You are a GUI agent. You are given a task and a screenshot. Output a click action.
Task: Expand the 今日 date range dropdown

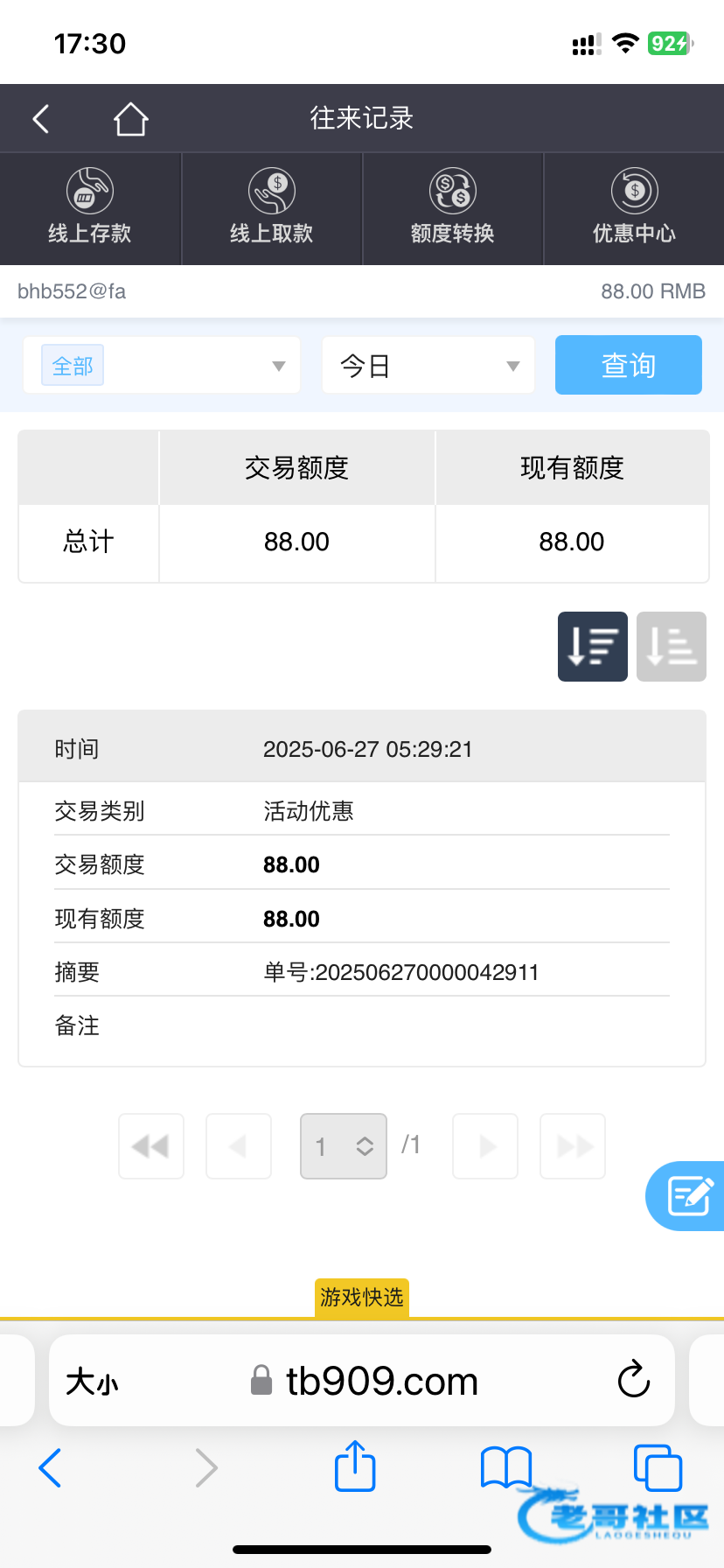pyautogui.click(x=428, y=366)
